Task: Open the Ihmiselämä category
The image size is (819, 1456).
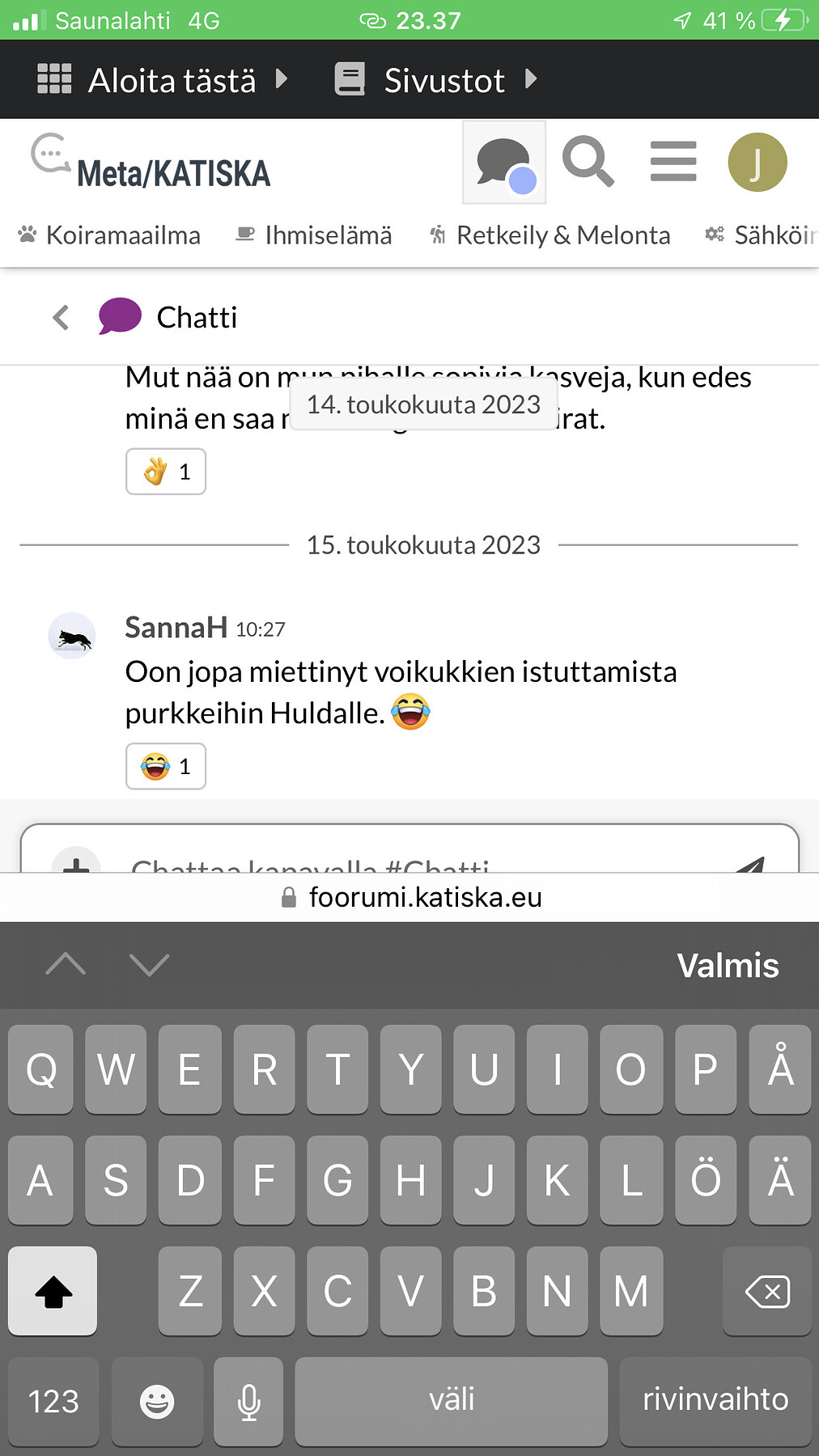Action: 314,235
